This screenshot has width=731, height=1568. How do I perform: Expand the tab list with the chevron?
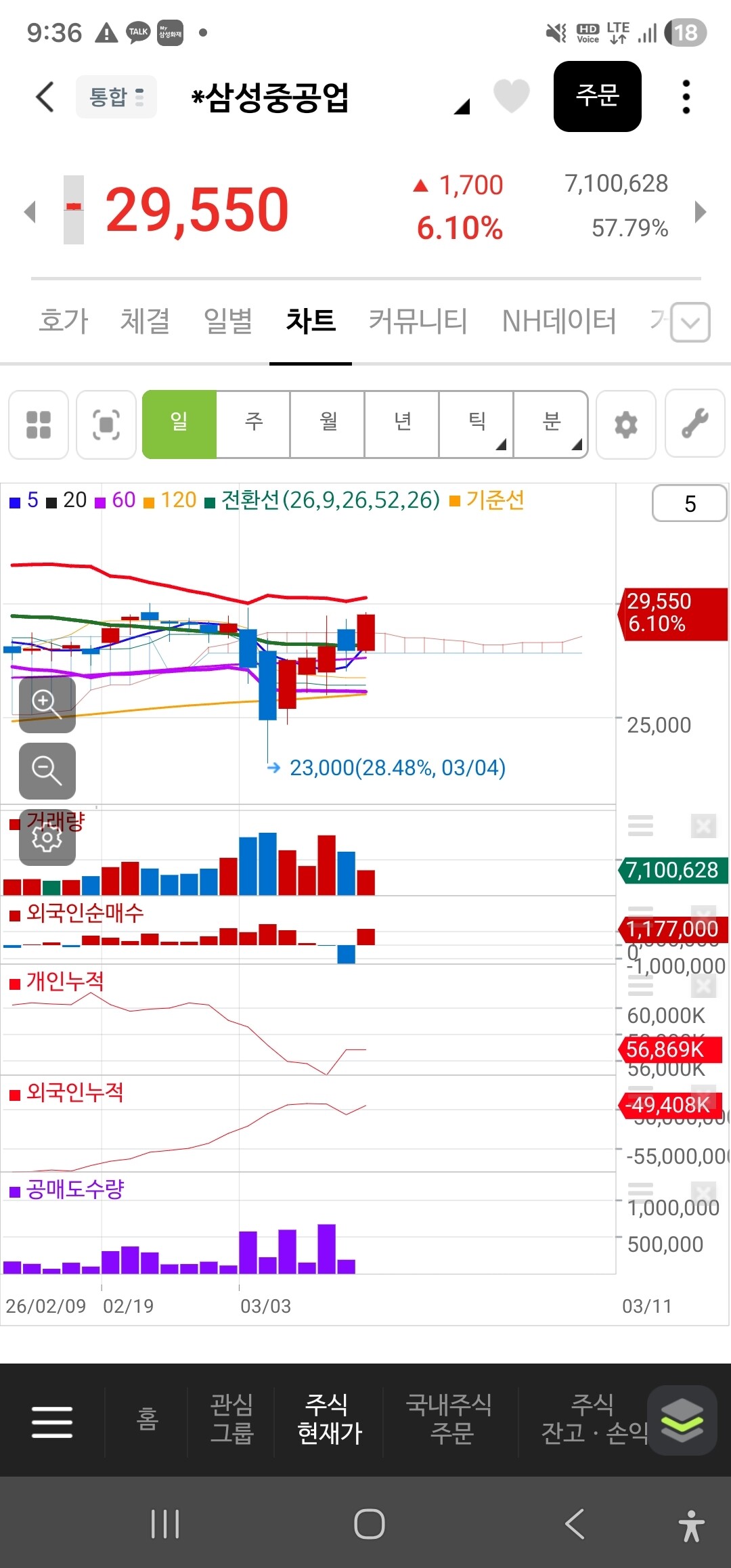[x=690, y=322]
